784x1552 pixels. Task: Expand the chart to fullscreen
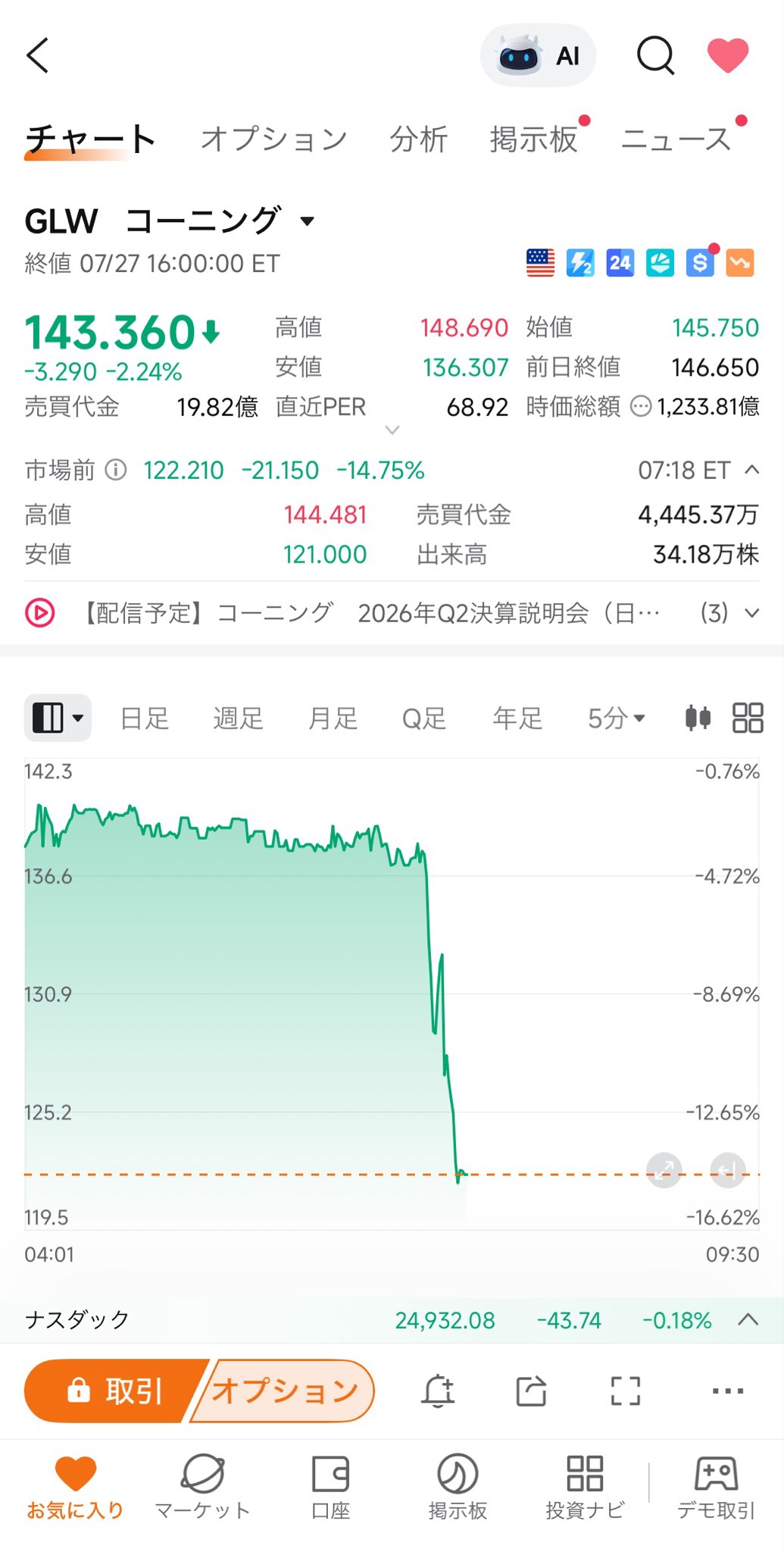pos(626,1391)
